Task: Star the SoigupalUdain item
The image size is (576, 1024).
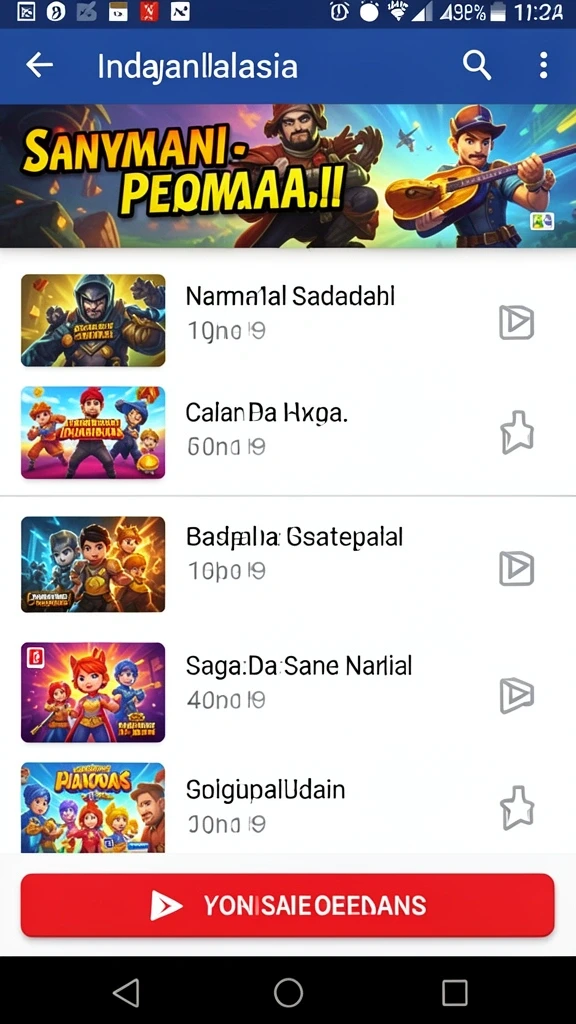Action: 517,808
